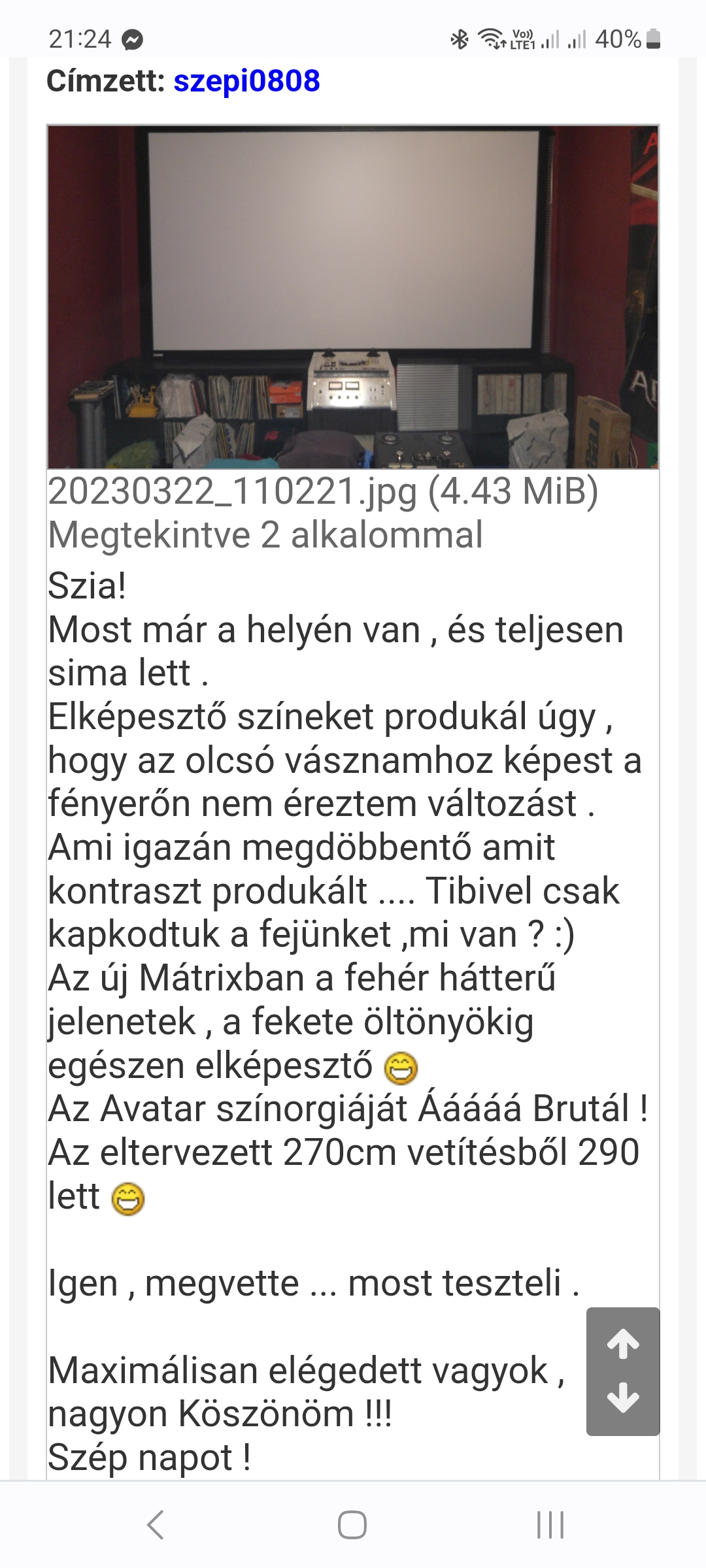
Task: Open the attached projector screen photo
Action: [x=352, y=297]
